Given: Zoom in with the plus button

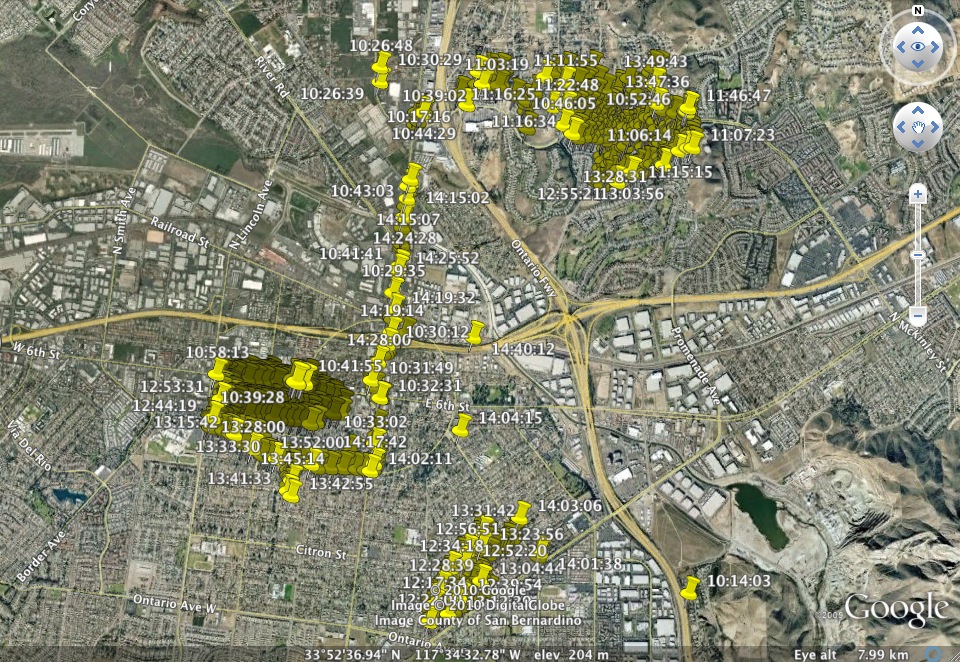Looking at the screenshot, I should click(918, 194).
